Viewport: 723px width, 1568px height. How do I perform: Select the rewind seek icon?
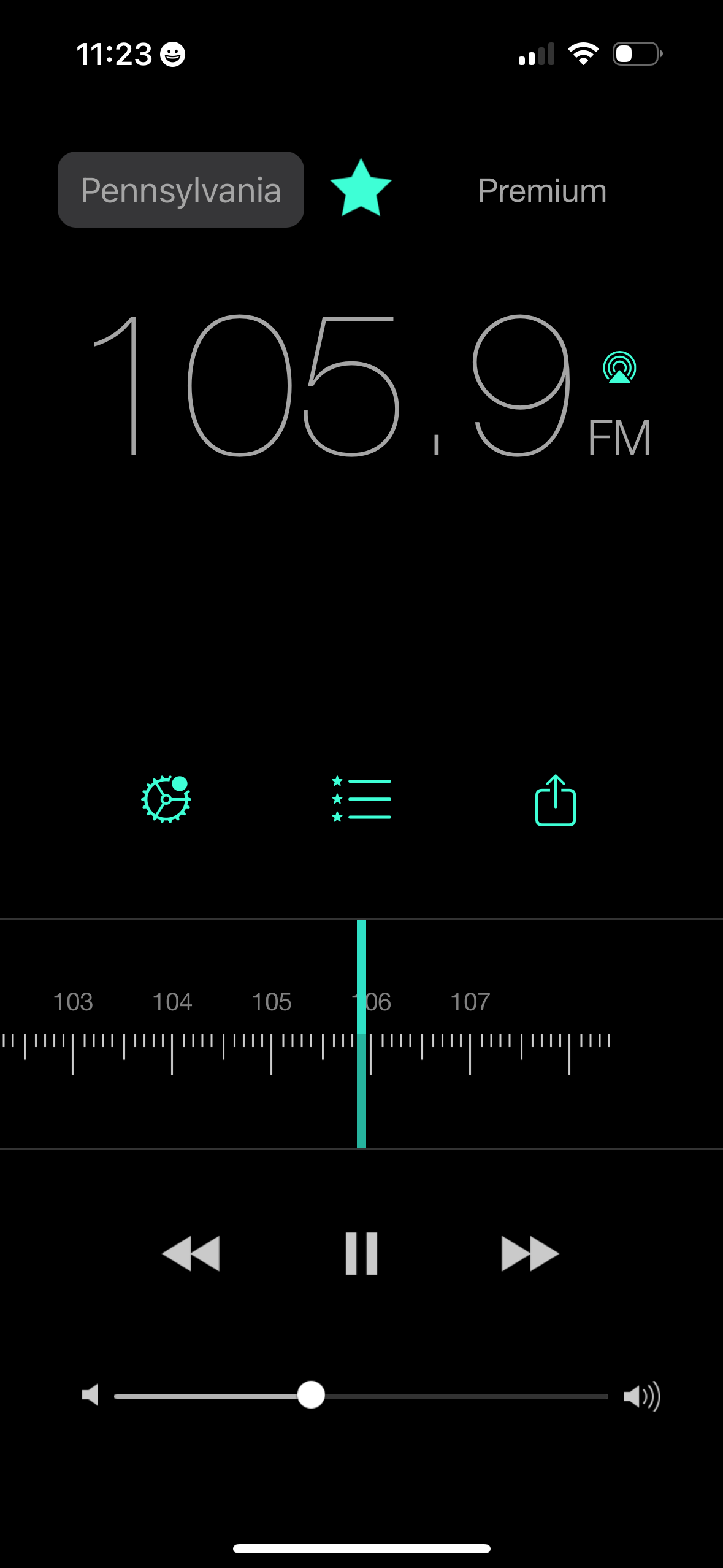pos(191,1253)
